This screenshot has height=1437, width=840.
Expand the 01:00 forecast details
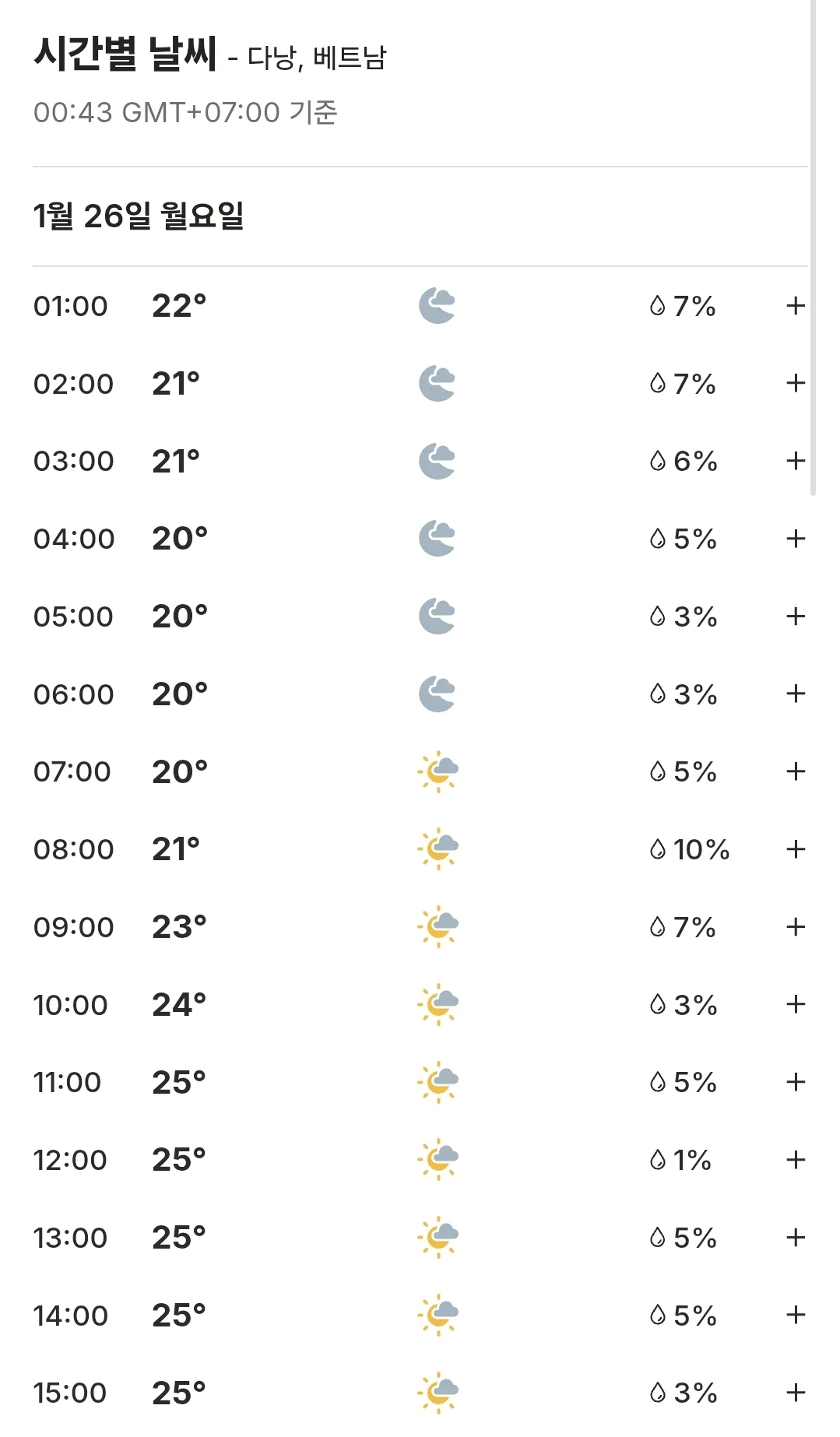tap(795, 306)
